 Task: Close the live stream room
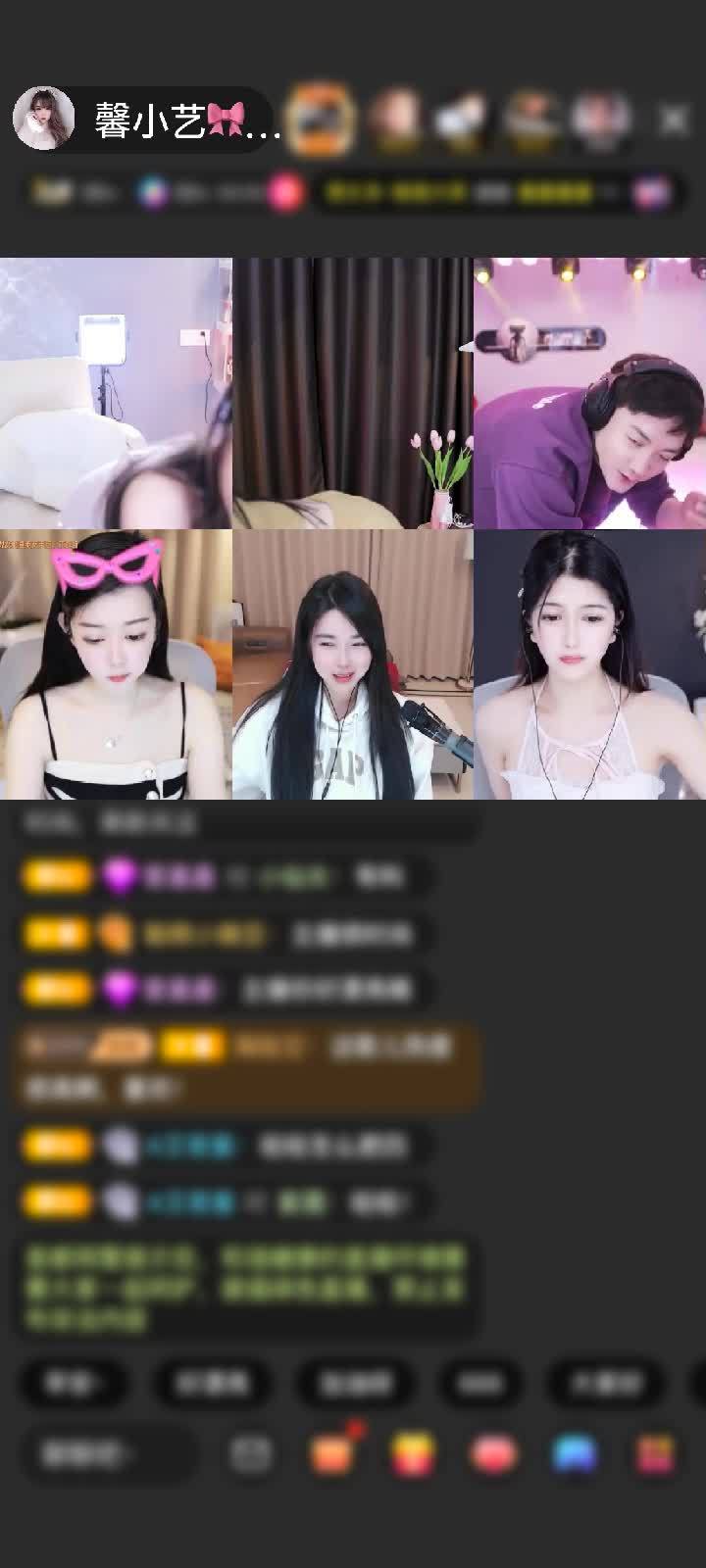(x=674, y=120)
